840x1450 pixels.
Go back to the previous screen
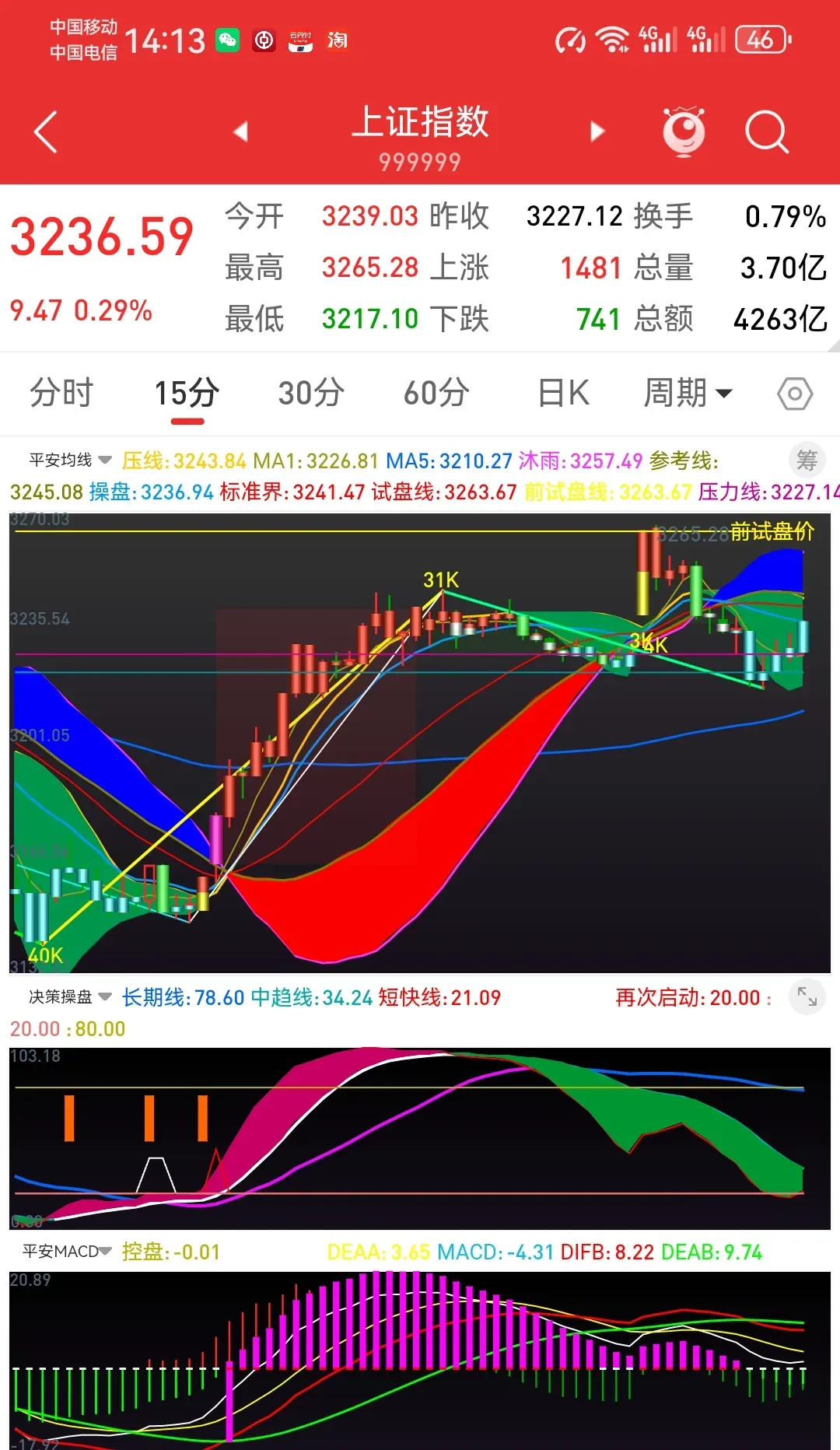[x=47, y=132]
